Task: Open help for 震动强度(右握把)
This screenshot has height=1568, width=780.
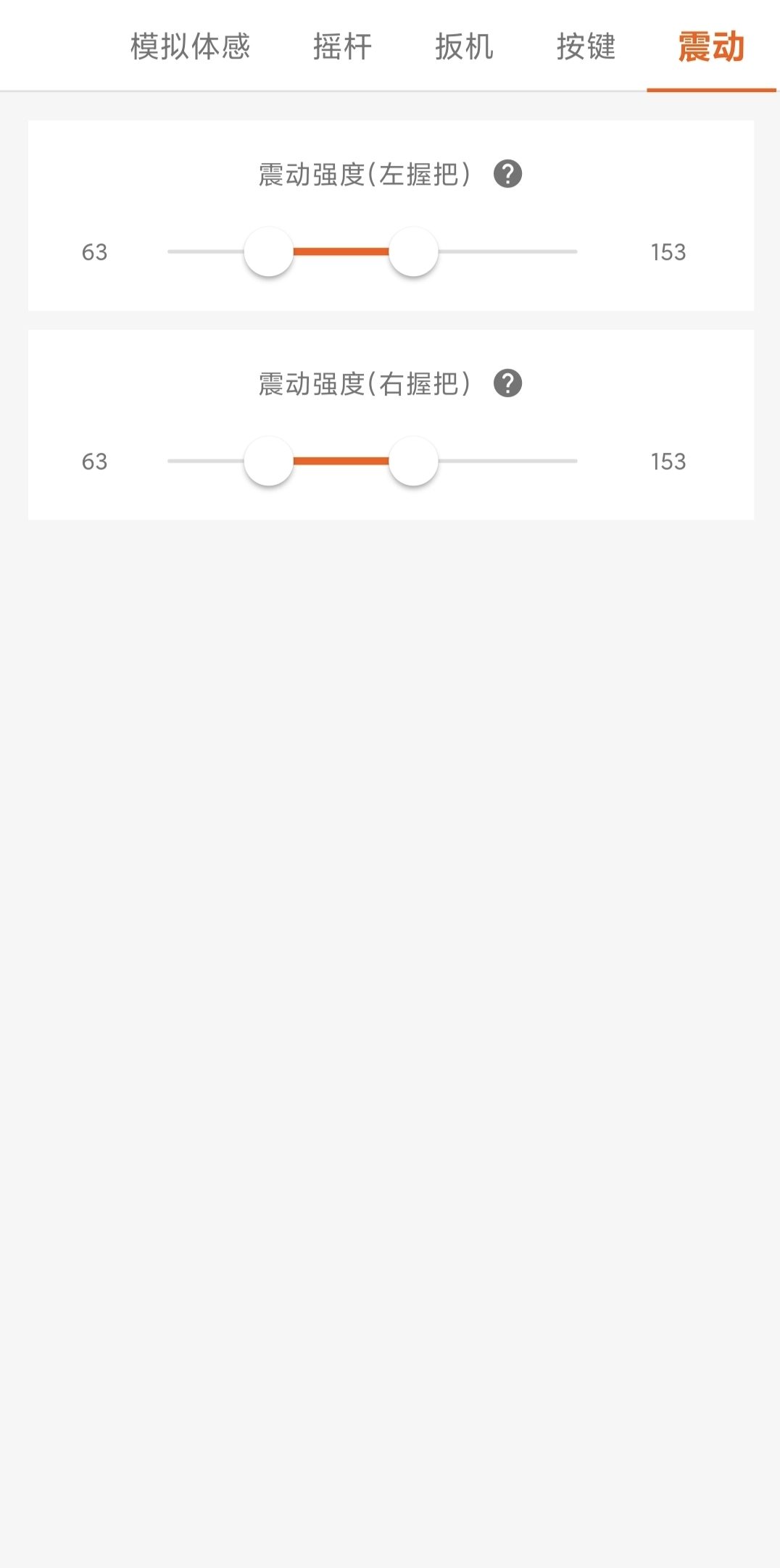Action: pyautogui.click(x=507, y=383)
